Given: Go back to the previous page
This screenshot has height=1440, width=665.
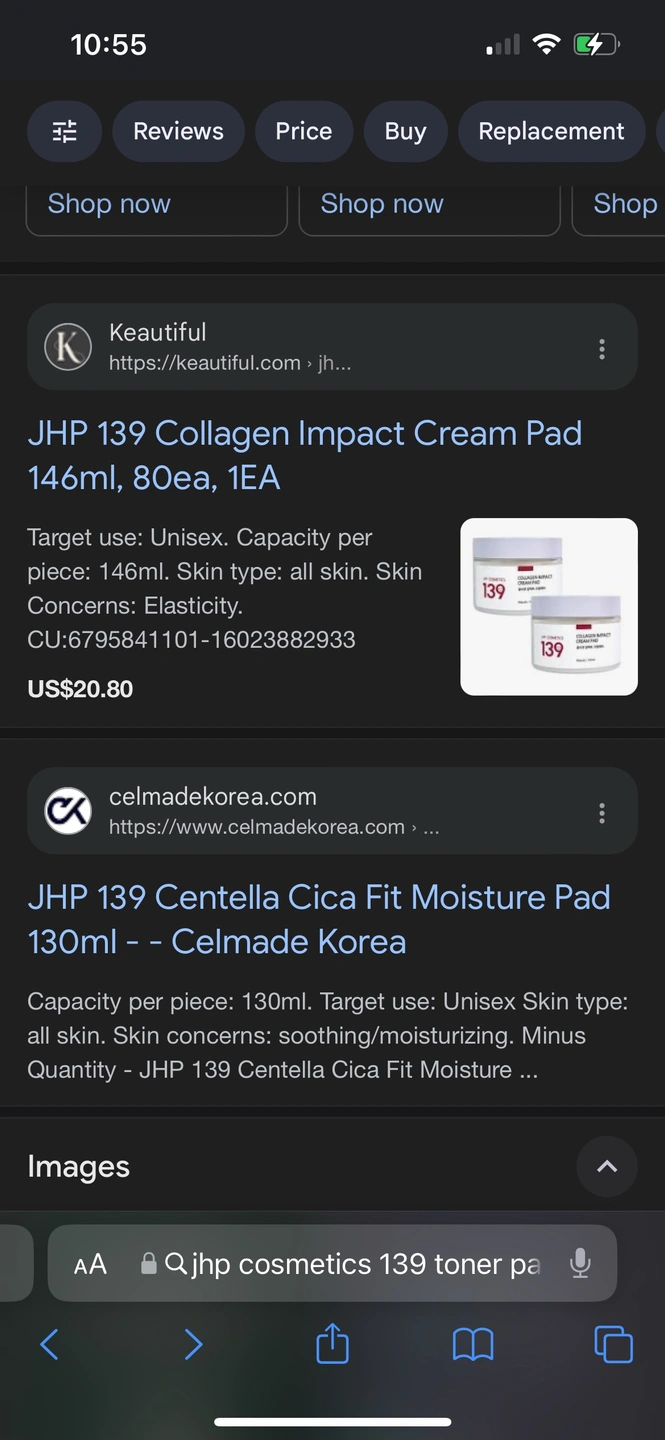Looking at the screenshot, I should pos(49,1344).
